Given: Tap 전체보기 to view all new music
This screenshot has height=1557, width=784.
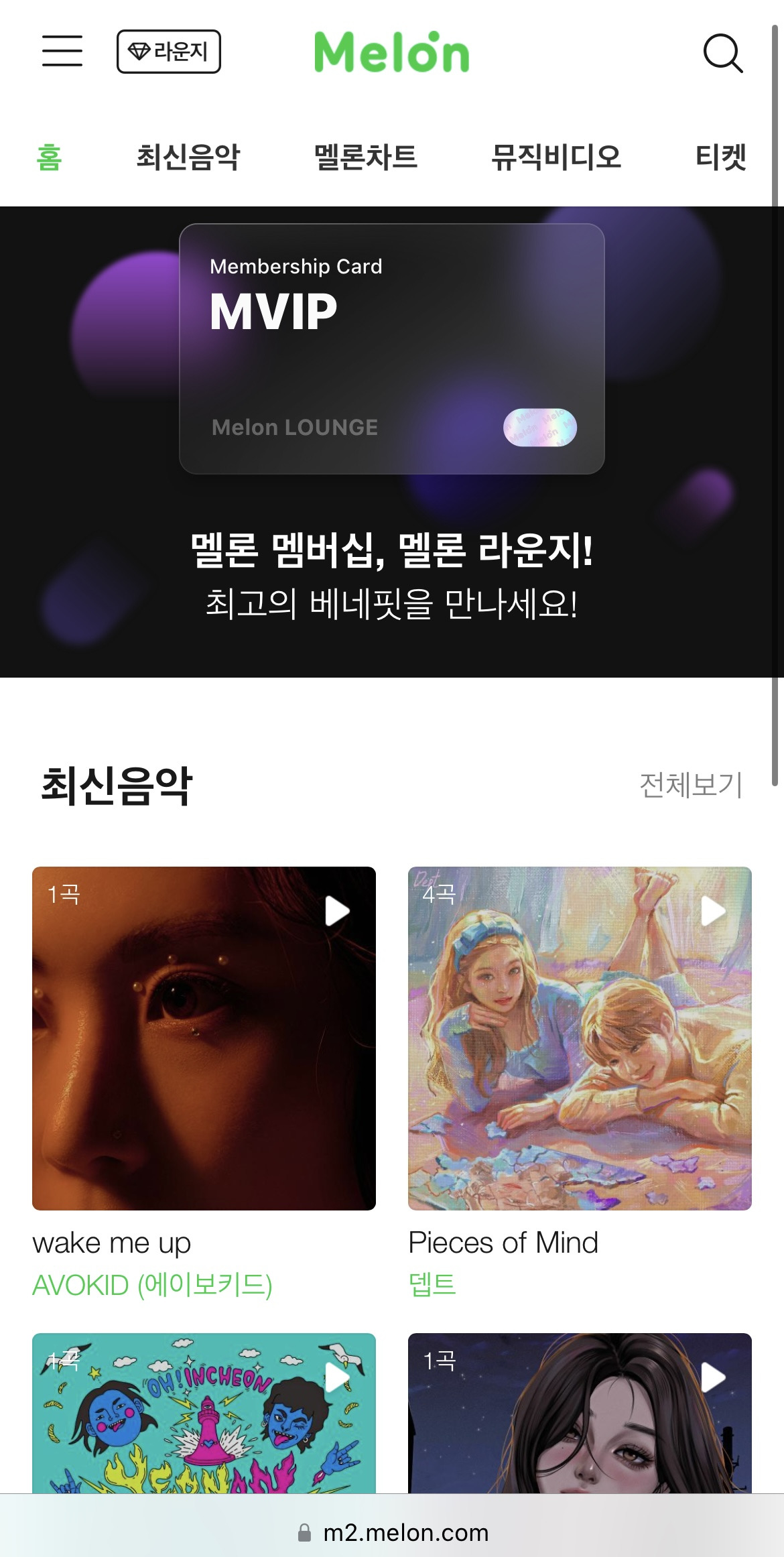Looking at the screenshot, I should click(x=691, y=785).
